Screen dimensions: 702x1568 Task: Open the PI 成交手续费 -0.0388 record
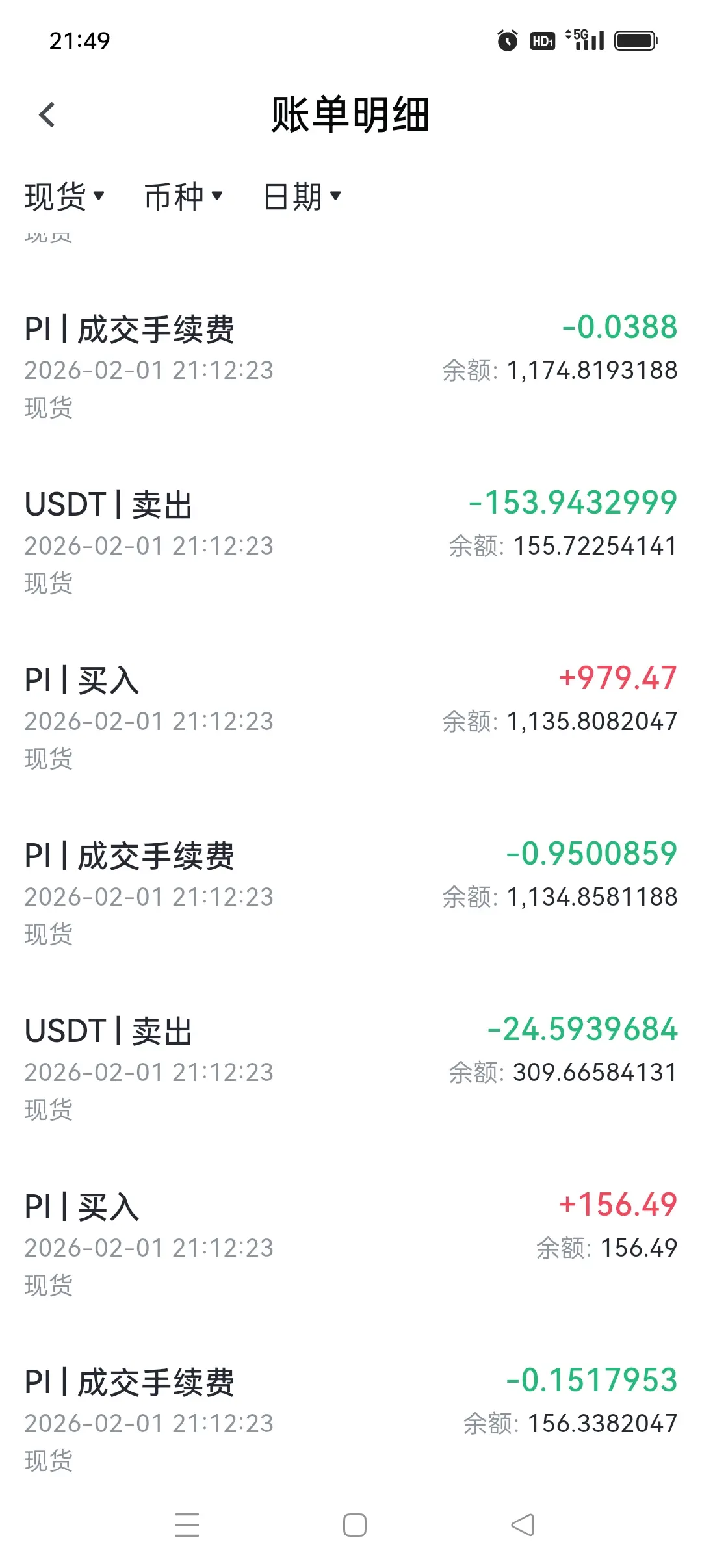[x=351, y=367]
